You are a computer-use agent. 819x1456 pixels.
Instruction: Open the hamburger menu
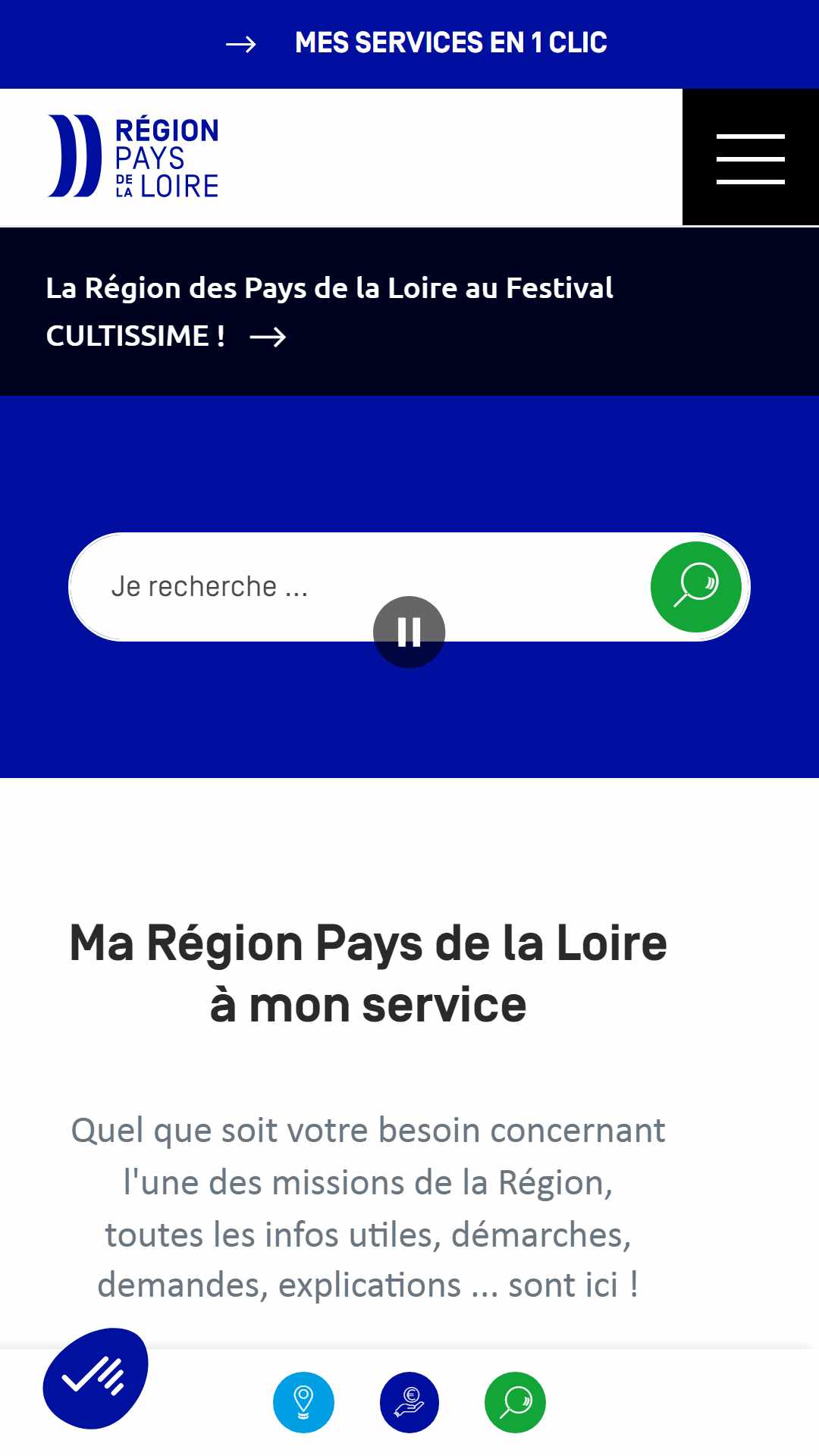pos(751,158)
